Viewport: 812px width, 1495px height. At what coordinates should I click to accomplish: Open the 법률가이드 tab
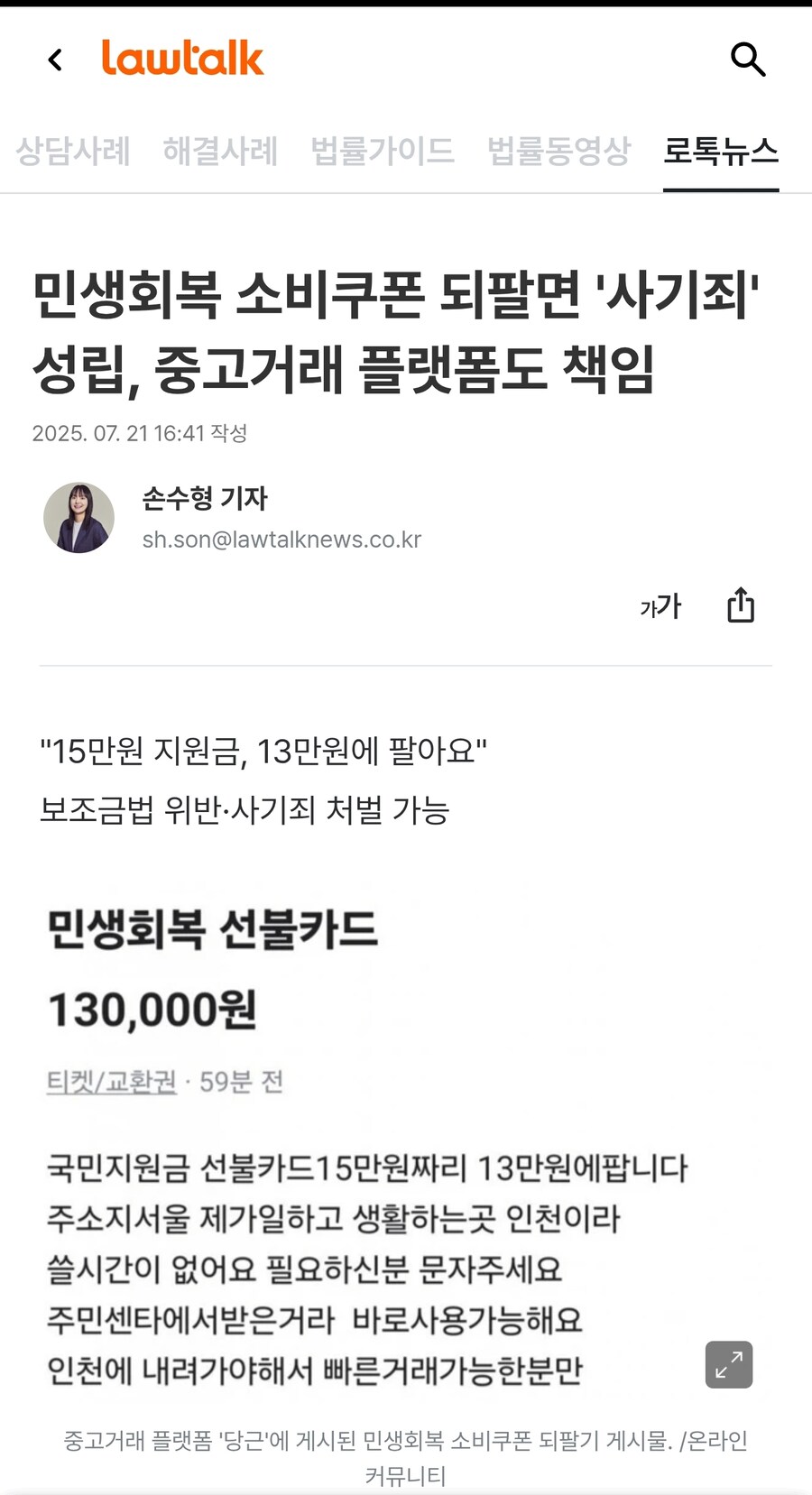383,152
